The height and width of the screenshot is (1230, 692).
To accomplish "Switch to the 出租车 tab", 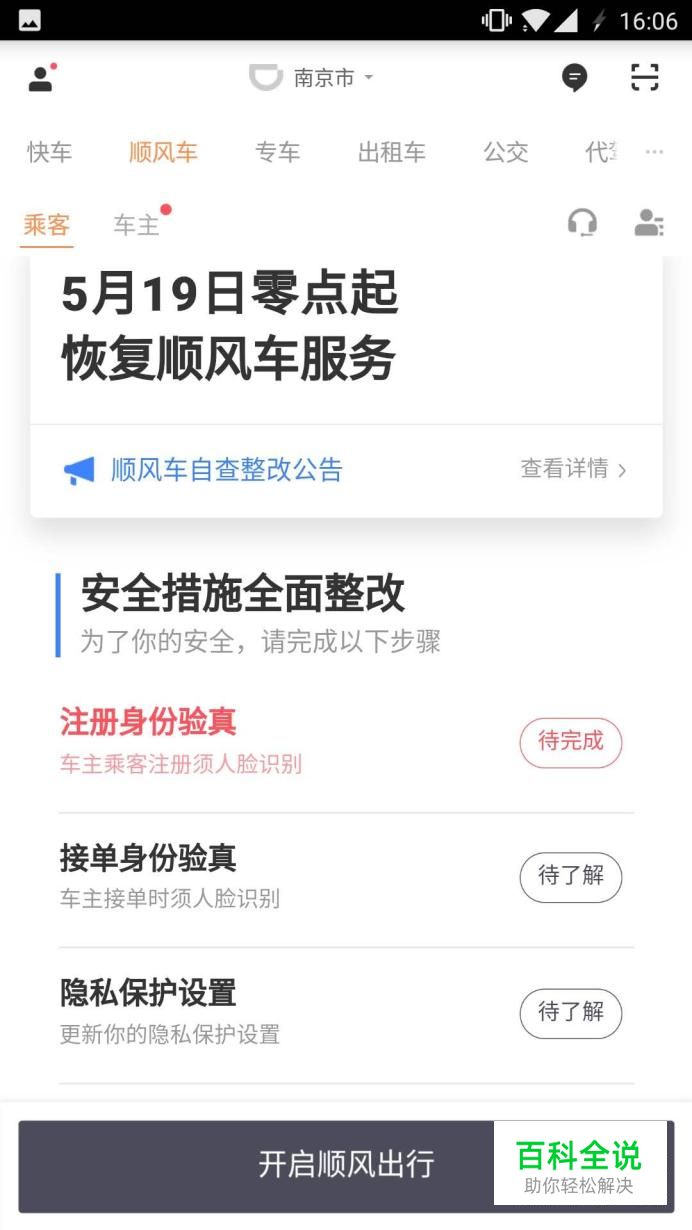I will click(x=392, y=152).
